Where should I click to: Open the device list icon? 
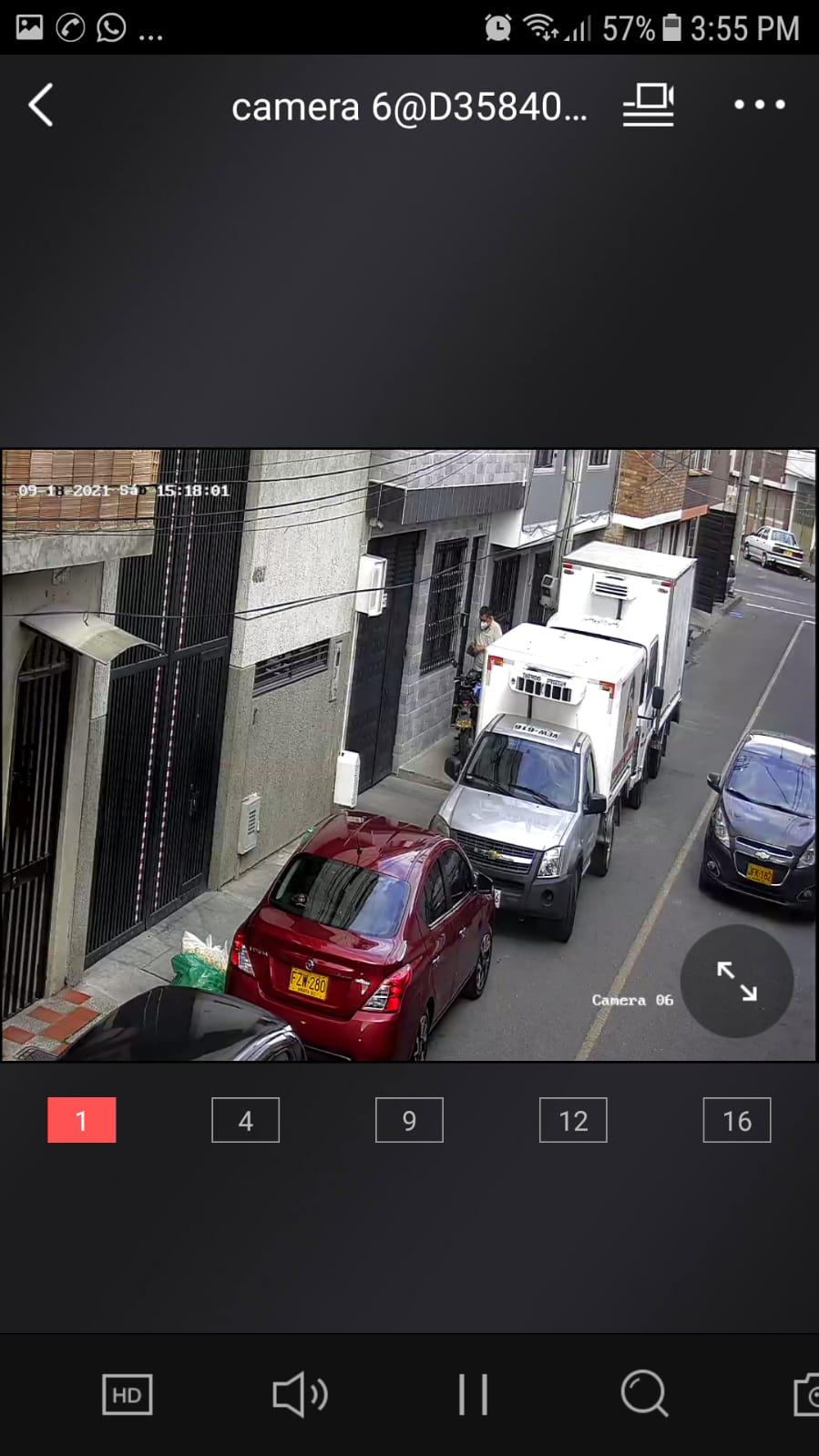coord(649,105)
